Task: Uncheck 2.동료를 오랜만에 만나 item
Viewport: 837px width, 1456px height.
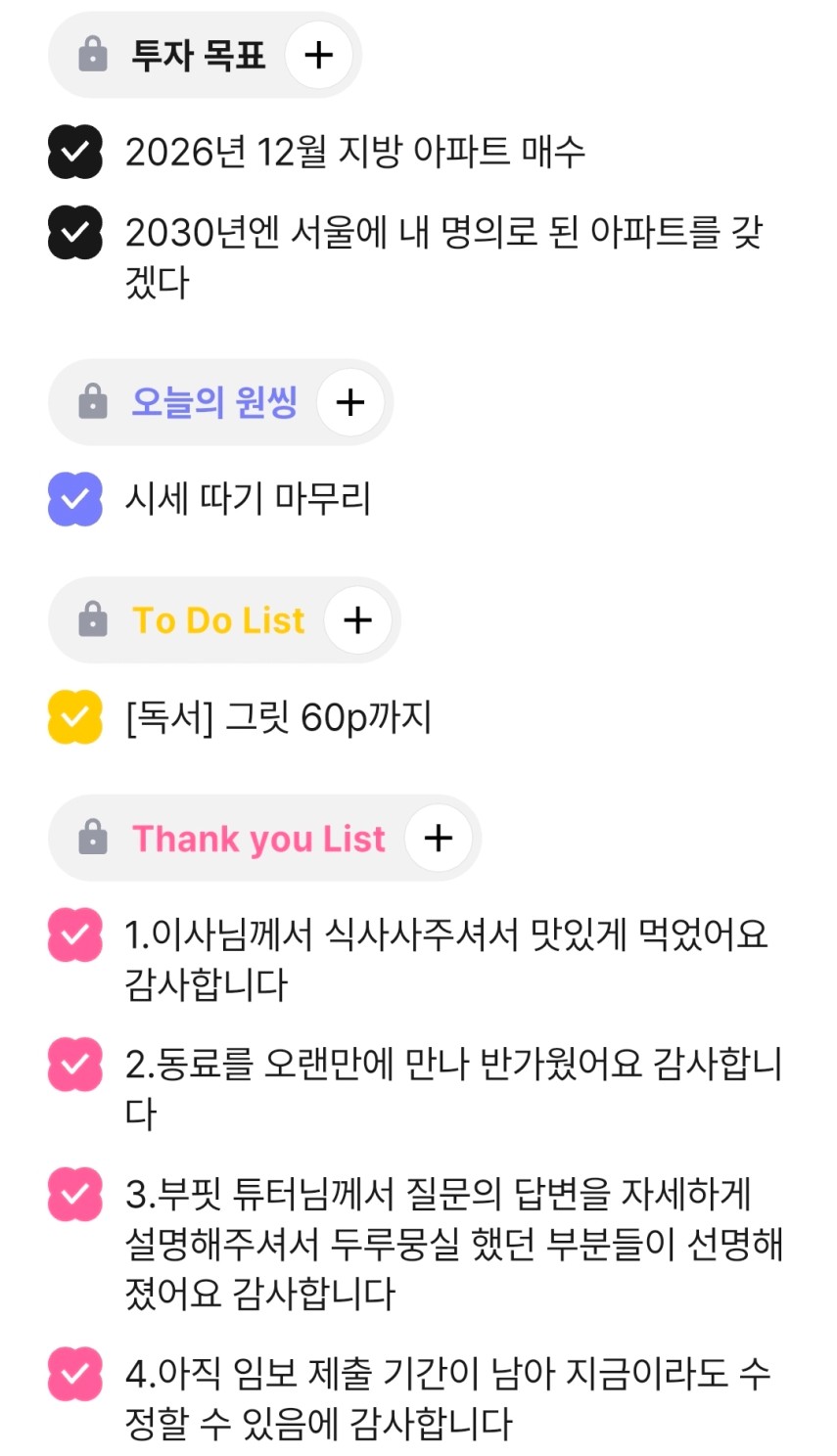Action: pos(75,1064)
